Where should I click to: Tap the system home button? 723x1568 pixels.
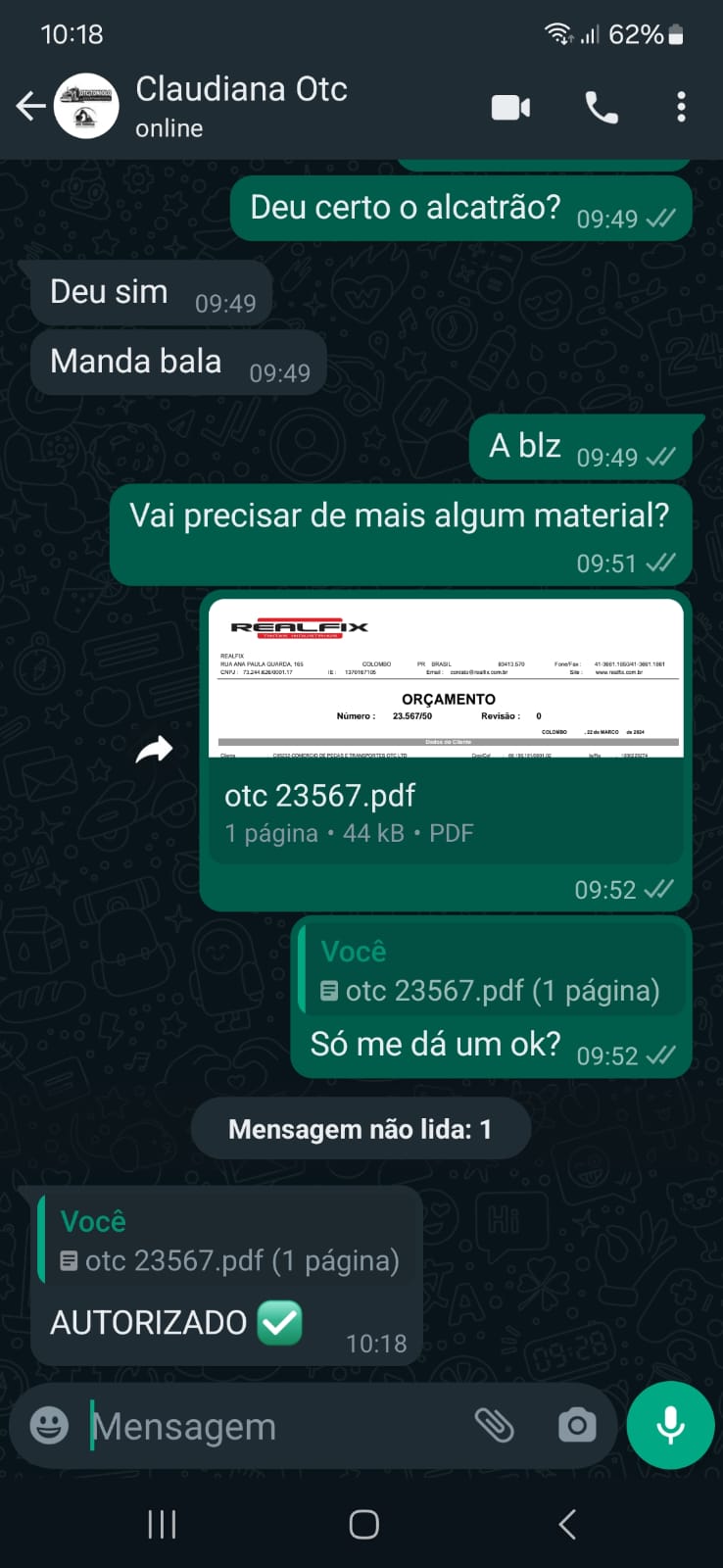tap(363, 1524)
